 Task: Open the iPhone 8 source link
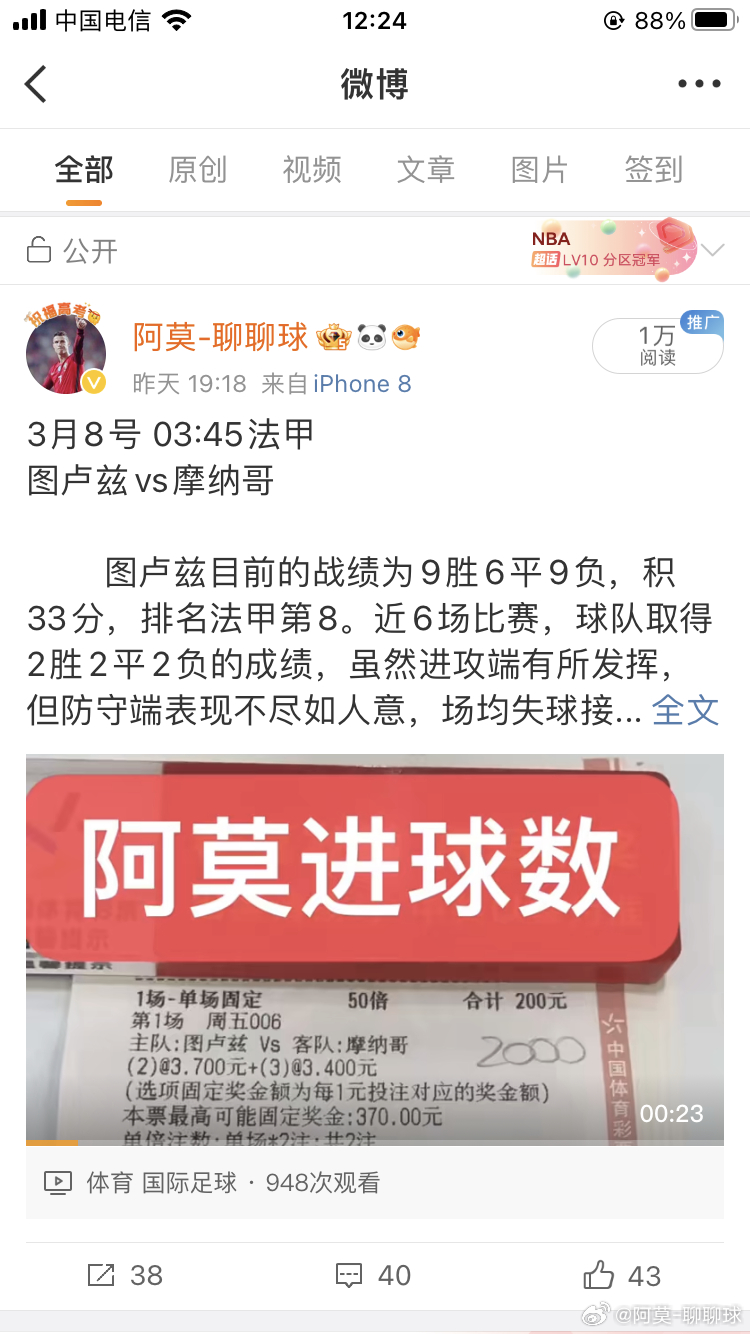362,384
